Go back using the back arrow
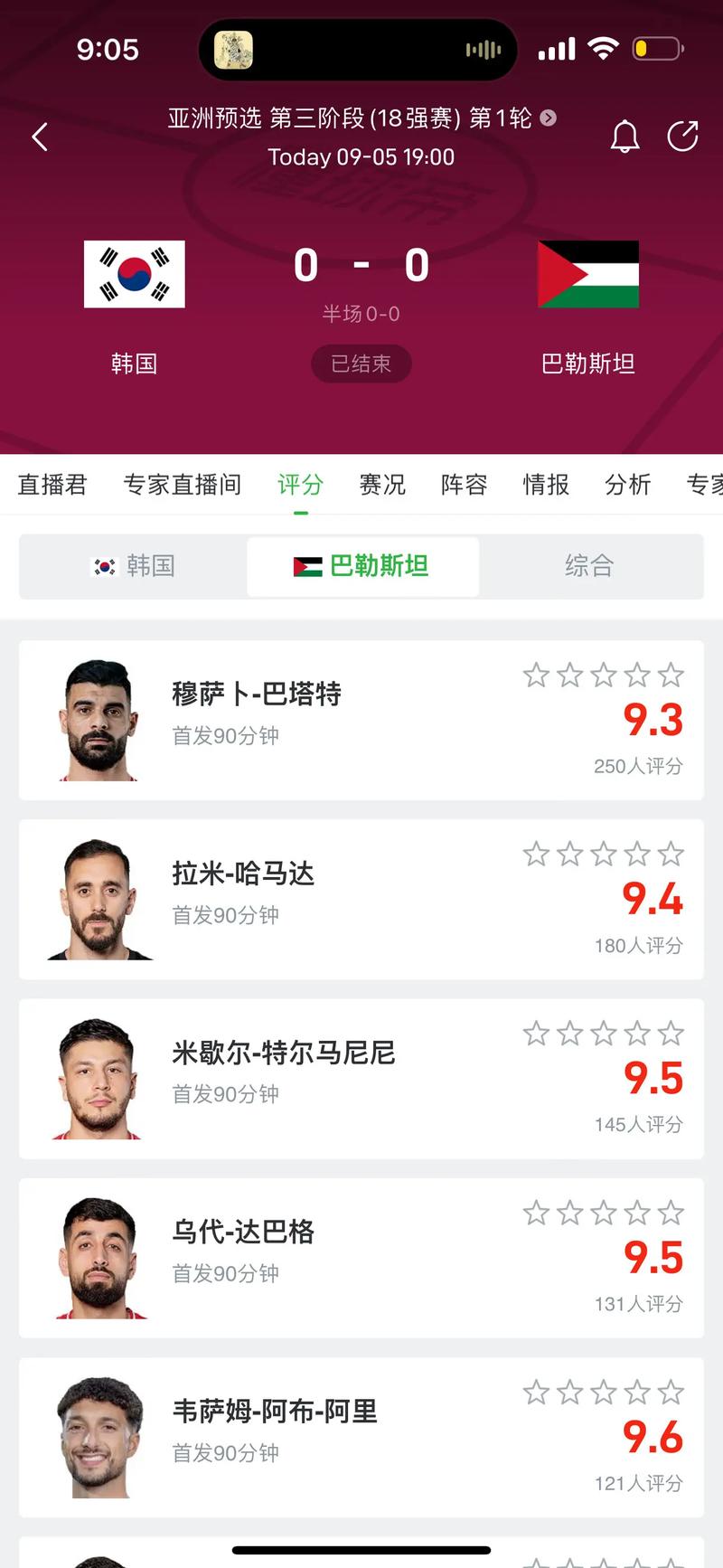This screenshot has height=1568, width=723. point(40,137)
